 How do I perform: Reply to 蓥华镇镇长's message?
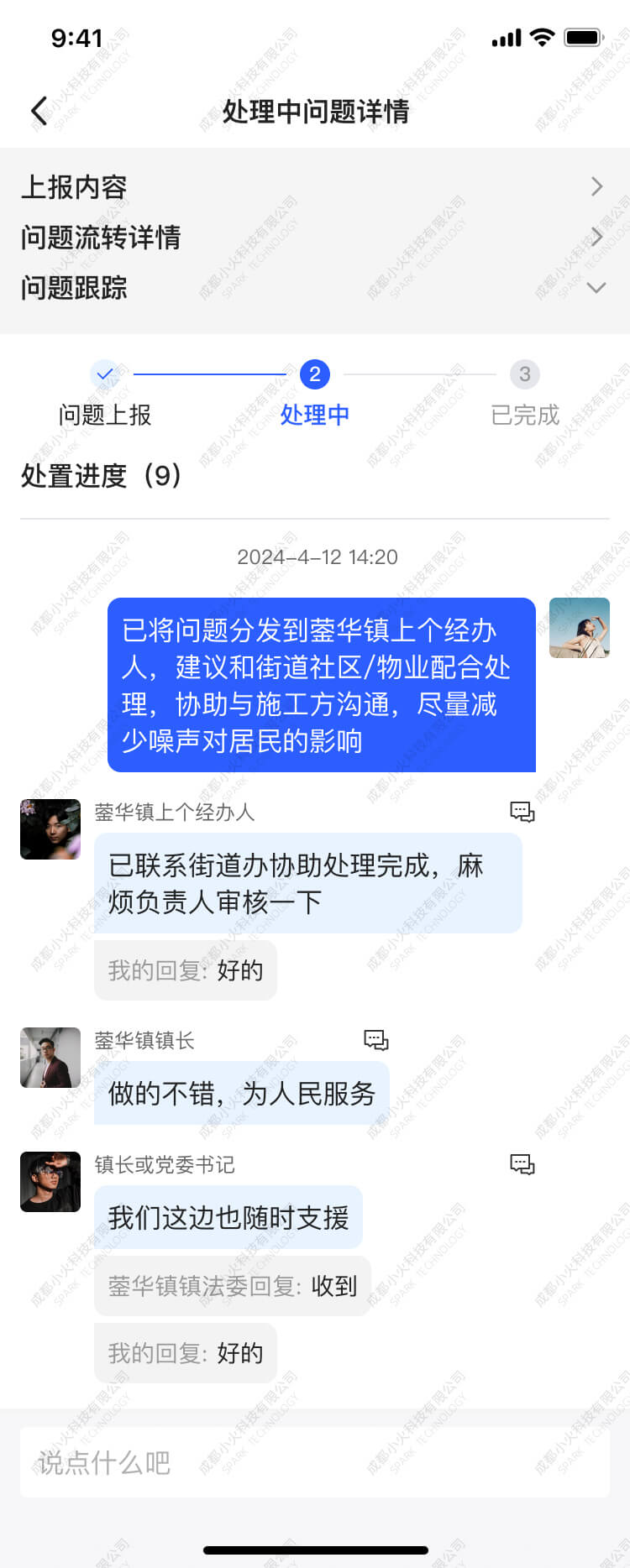click(375, 1040)
